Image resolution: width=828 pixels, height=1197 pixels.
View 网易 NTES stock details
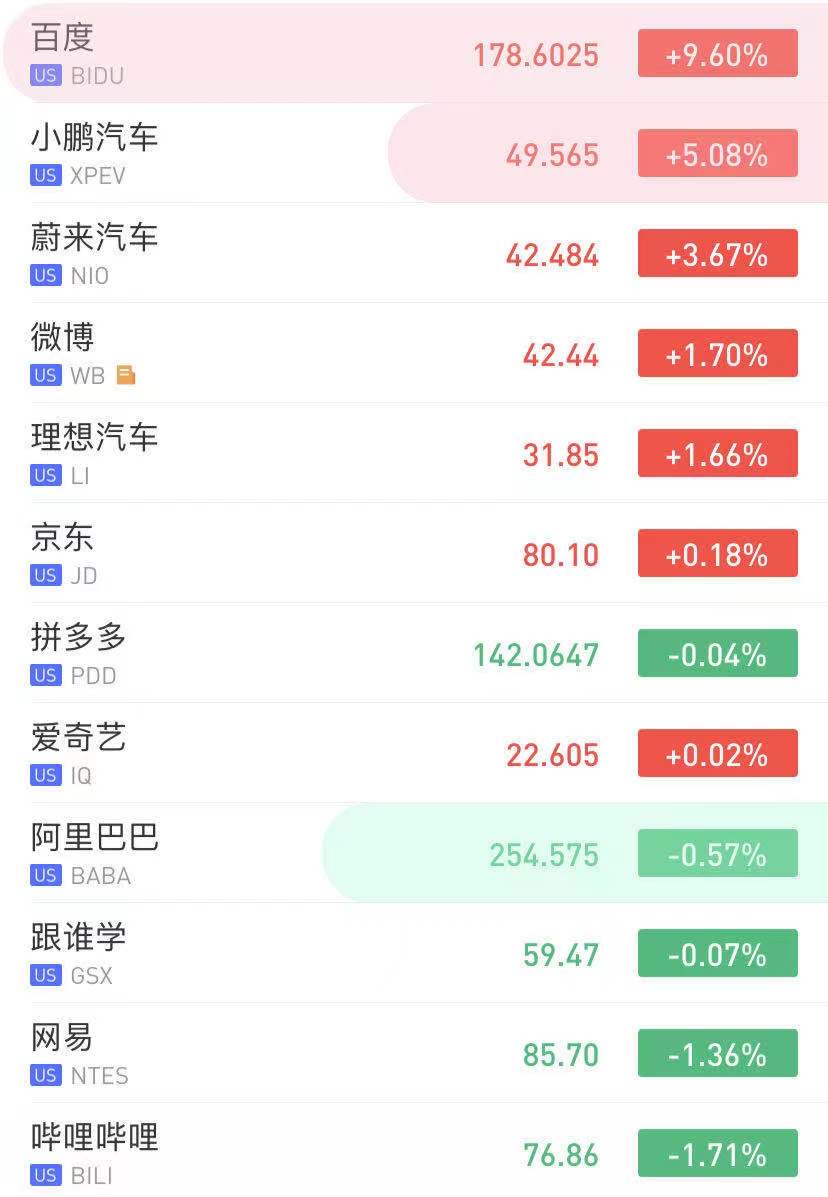300,1054
